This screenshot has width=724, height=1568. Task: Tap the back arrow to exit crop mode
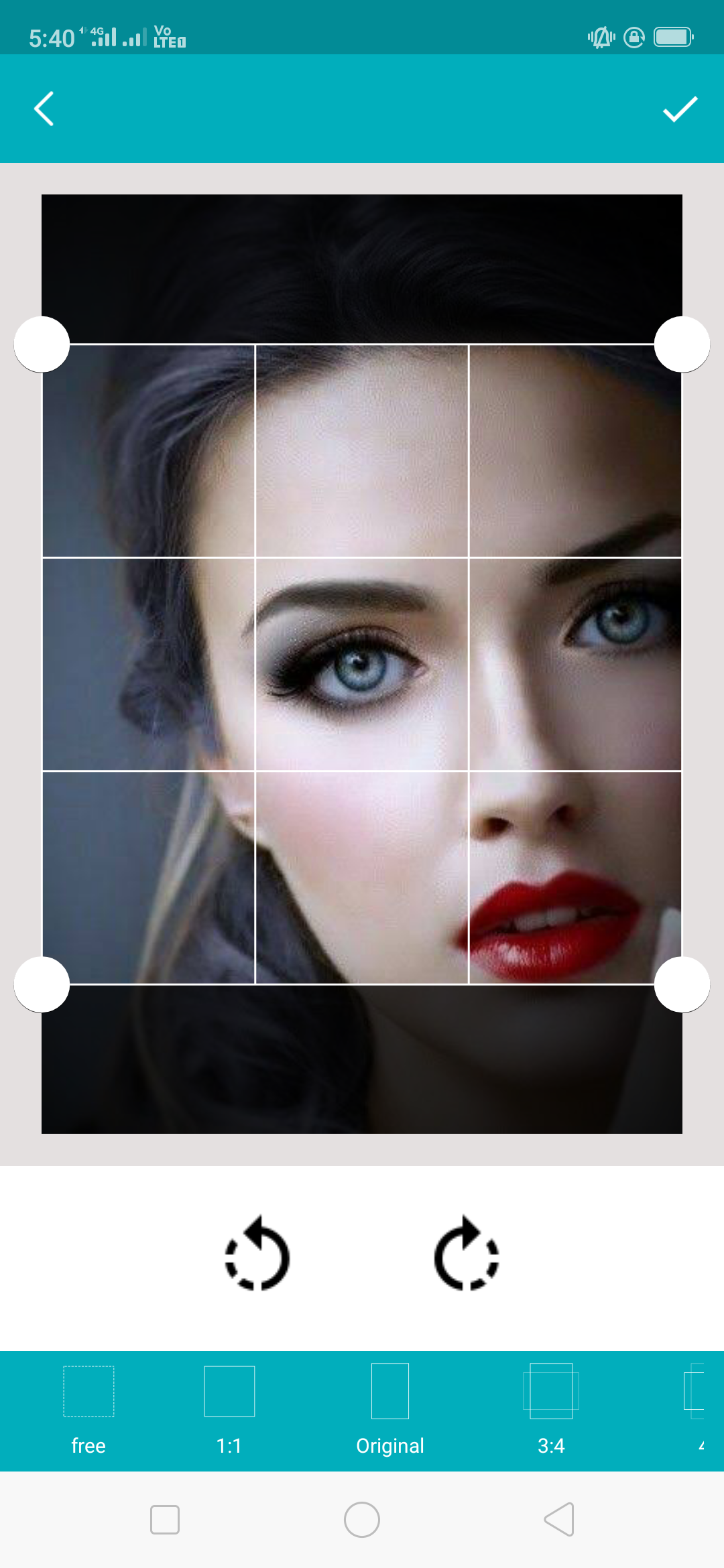43,109
